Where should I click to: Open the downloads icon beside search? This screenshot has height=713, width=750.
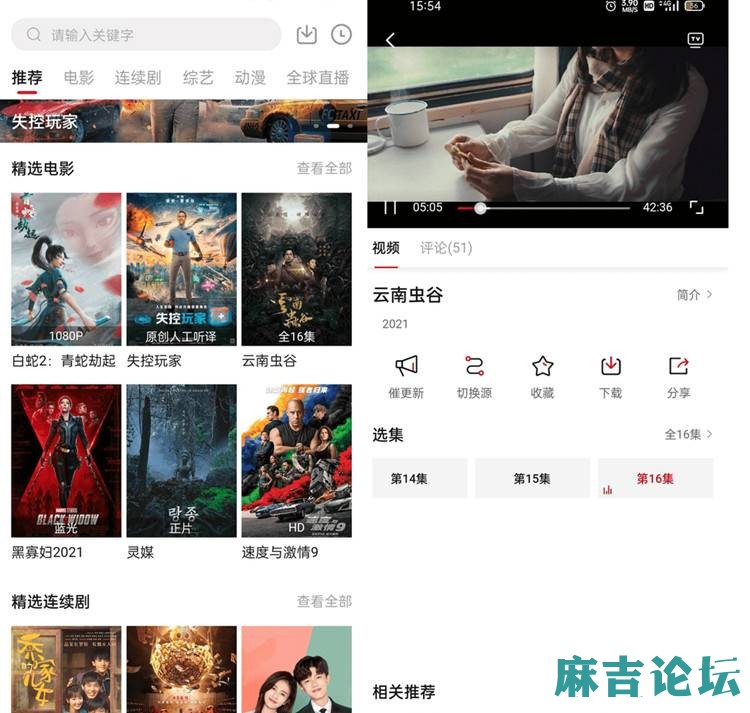(x=307, y=35)
